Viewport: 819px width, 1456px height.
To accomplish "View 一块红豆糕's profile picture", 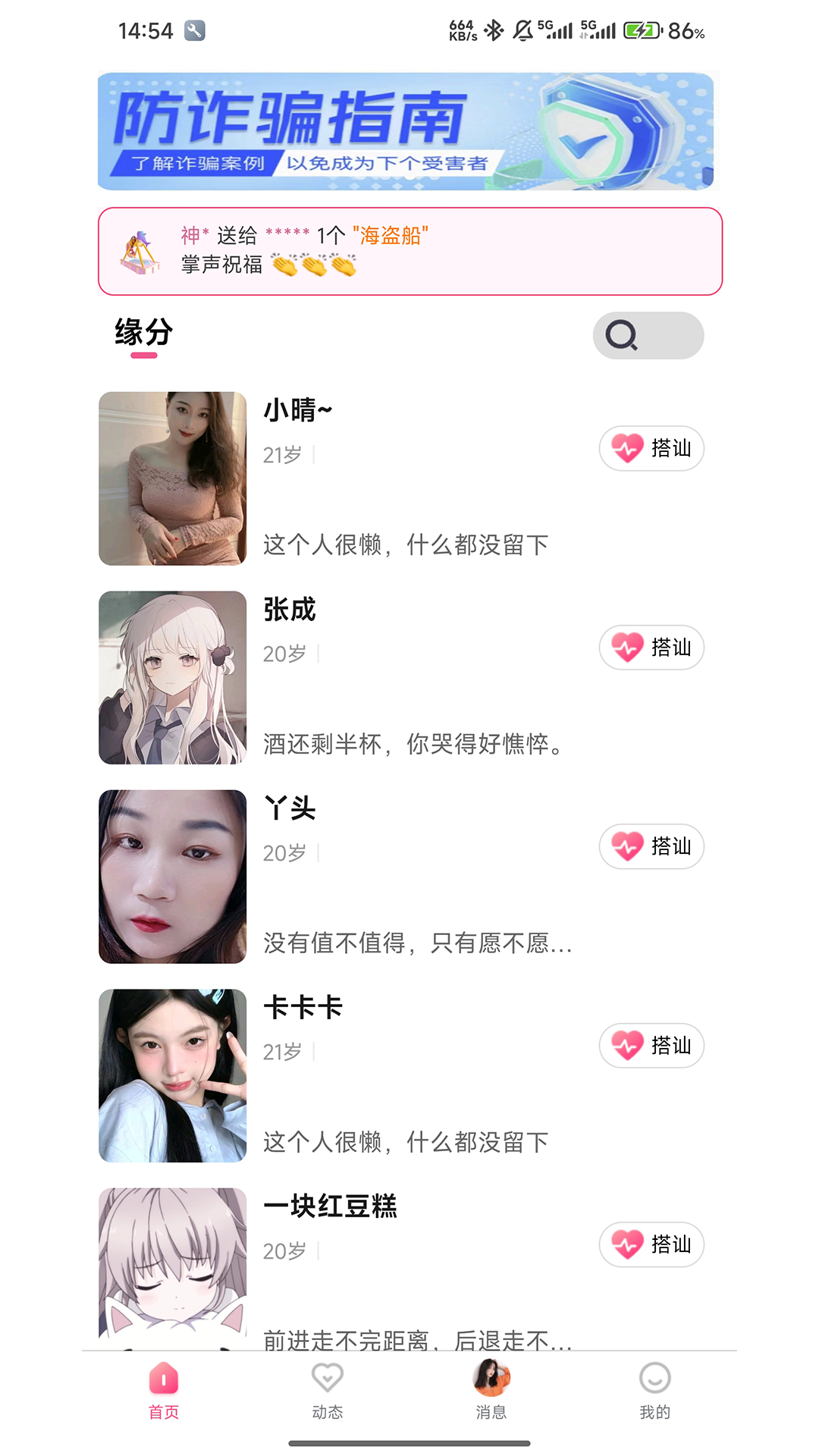I will (172, 1275).
